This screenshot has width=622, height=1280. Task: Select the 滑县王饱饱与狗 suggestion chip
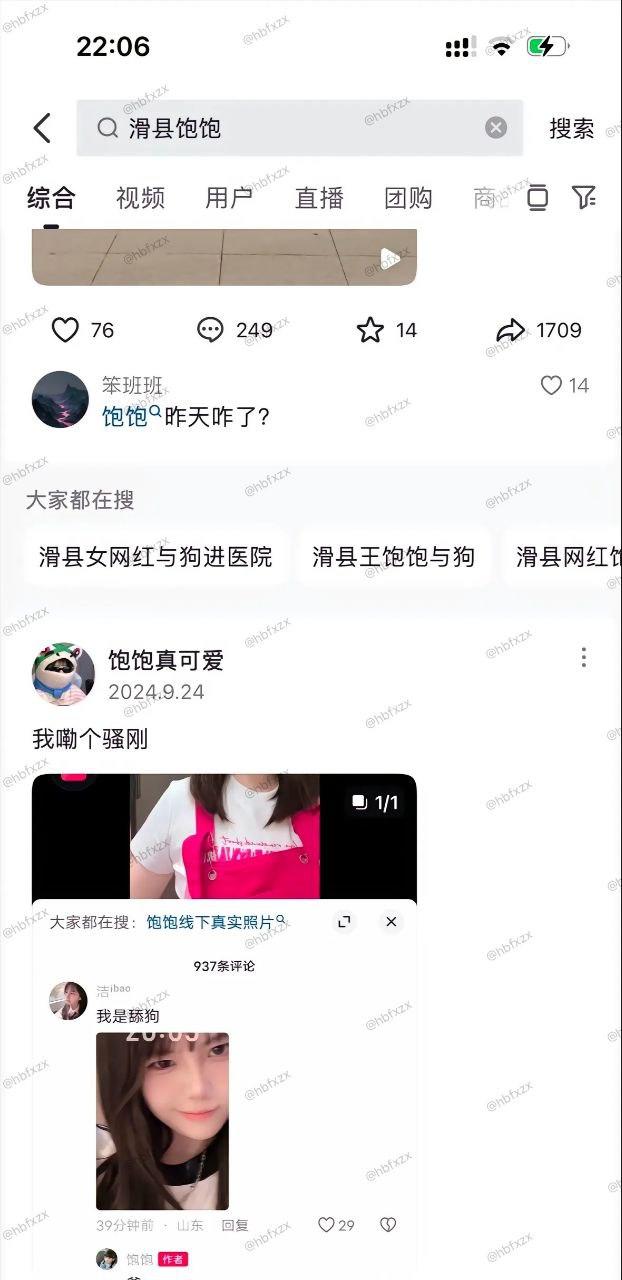pos(393,557)
